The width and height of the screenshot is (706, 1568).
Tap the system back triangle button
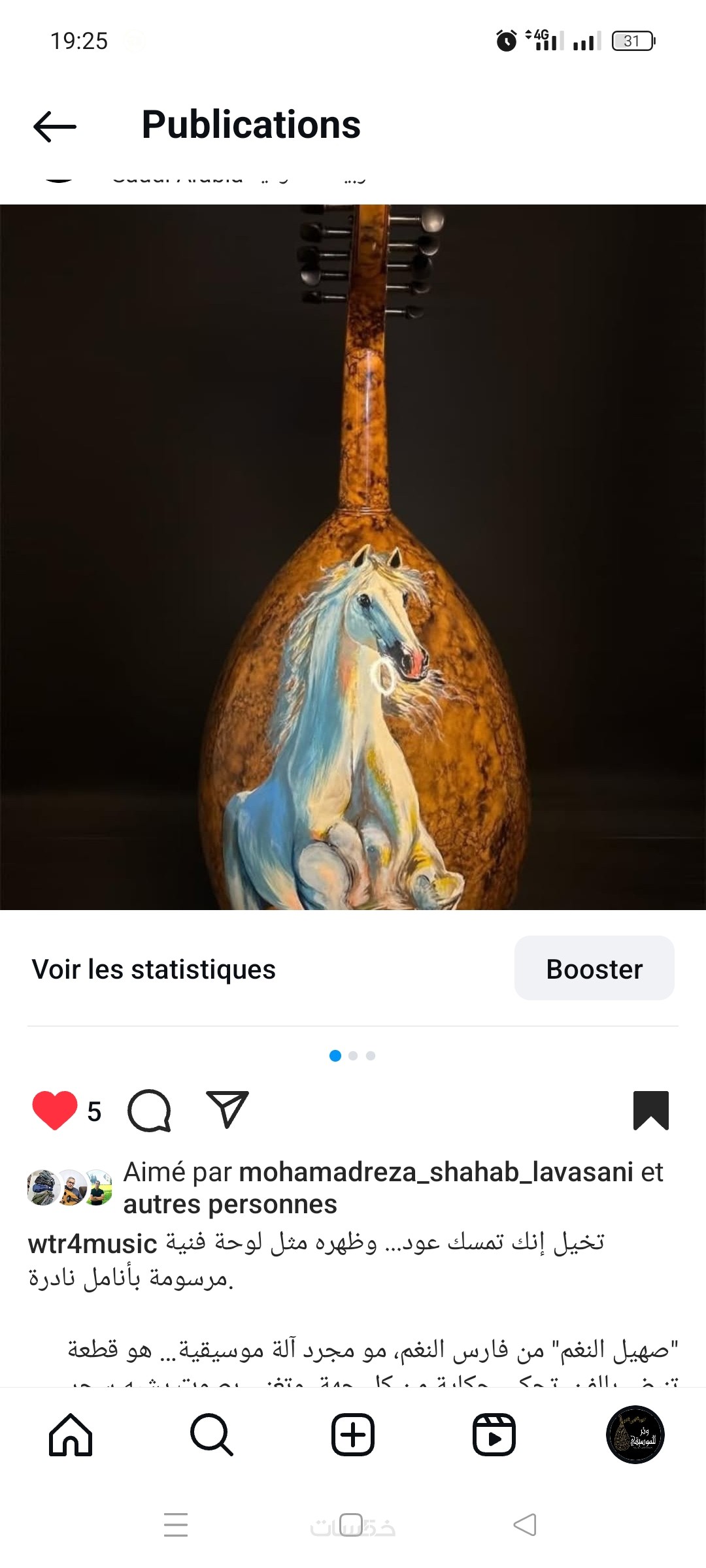[x=525, y=1525]
